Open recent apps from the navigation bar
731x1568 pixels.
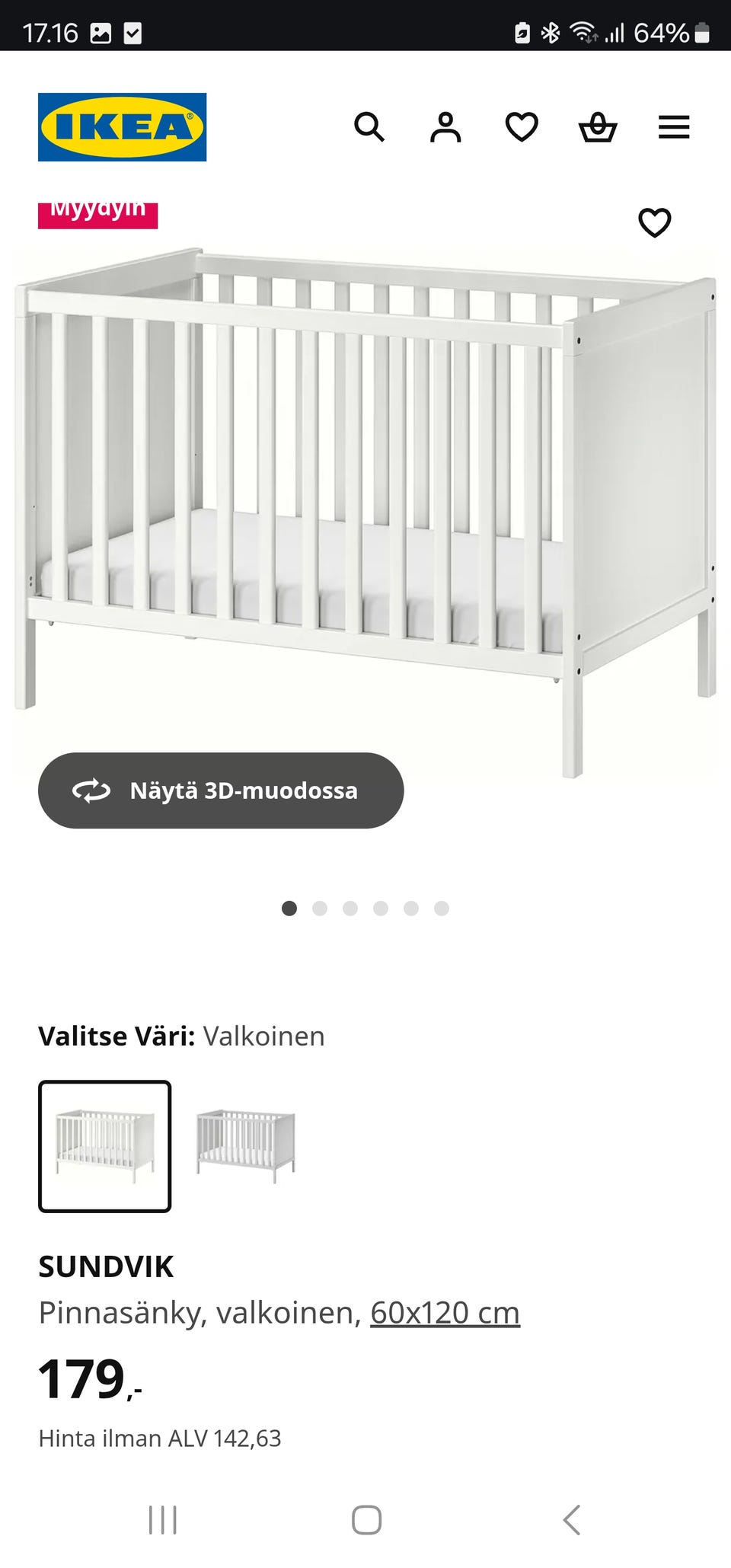click(x=162, y=1520)
